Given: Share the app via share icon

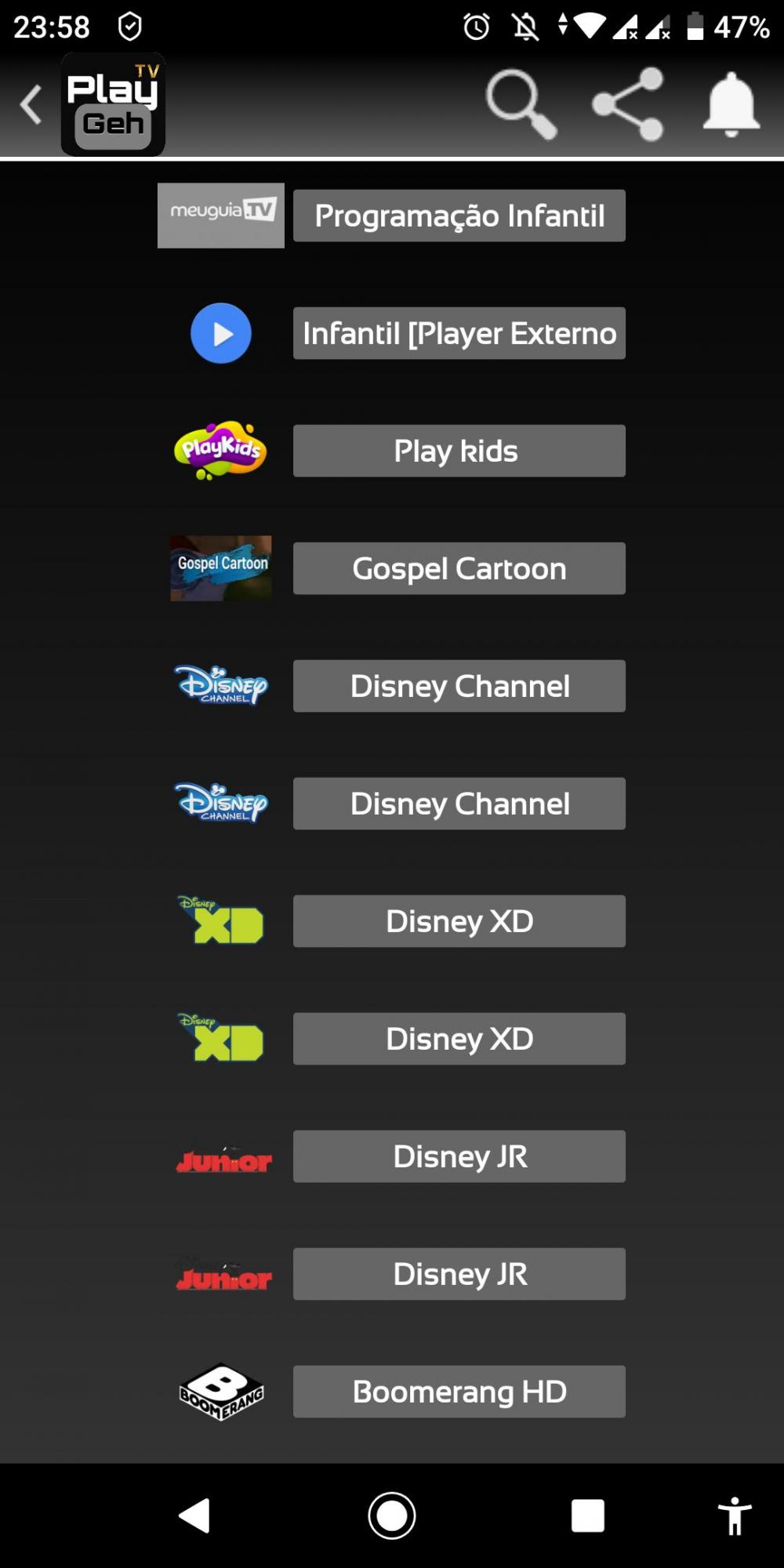Looking at the screenshot, I should (x=629, y=104).
